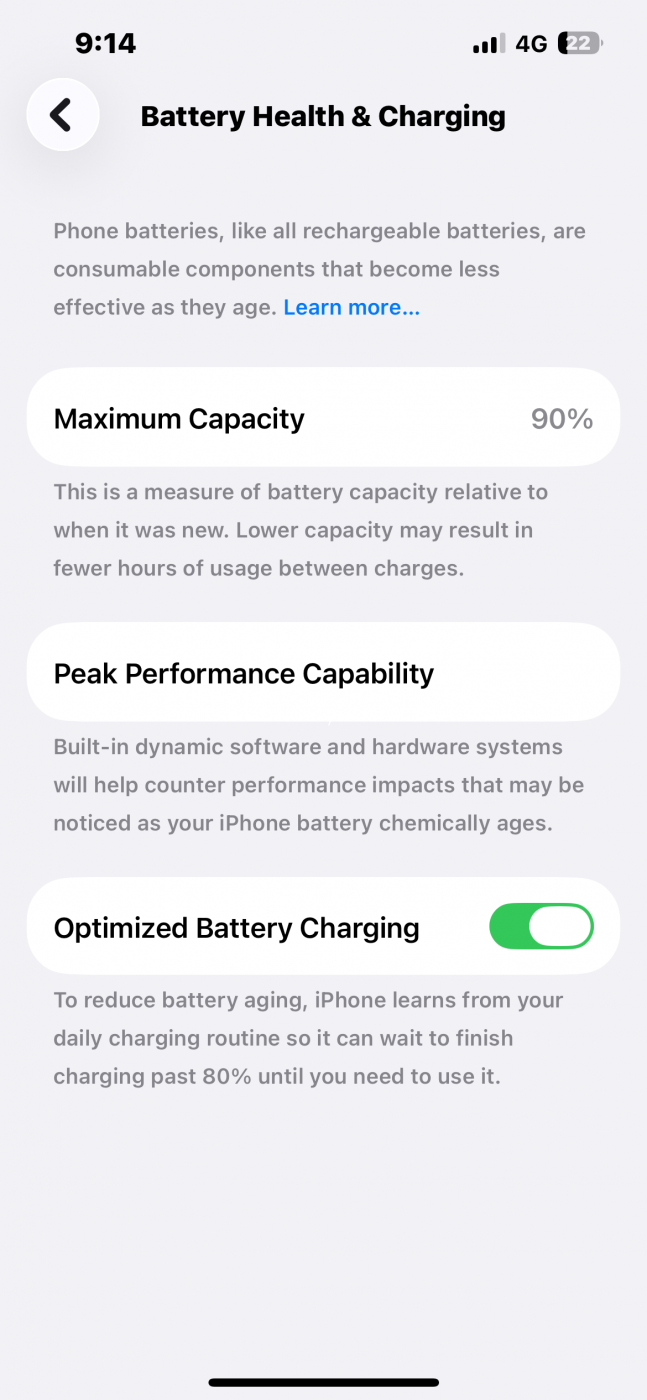This screenshot has width=647, height=1400.
Task: Turn off Optimized Battery Charging
Action: (541, 927)
